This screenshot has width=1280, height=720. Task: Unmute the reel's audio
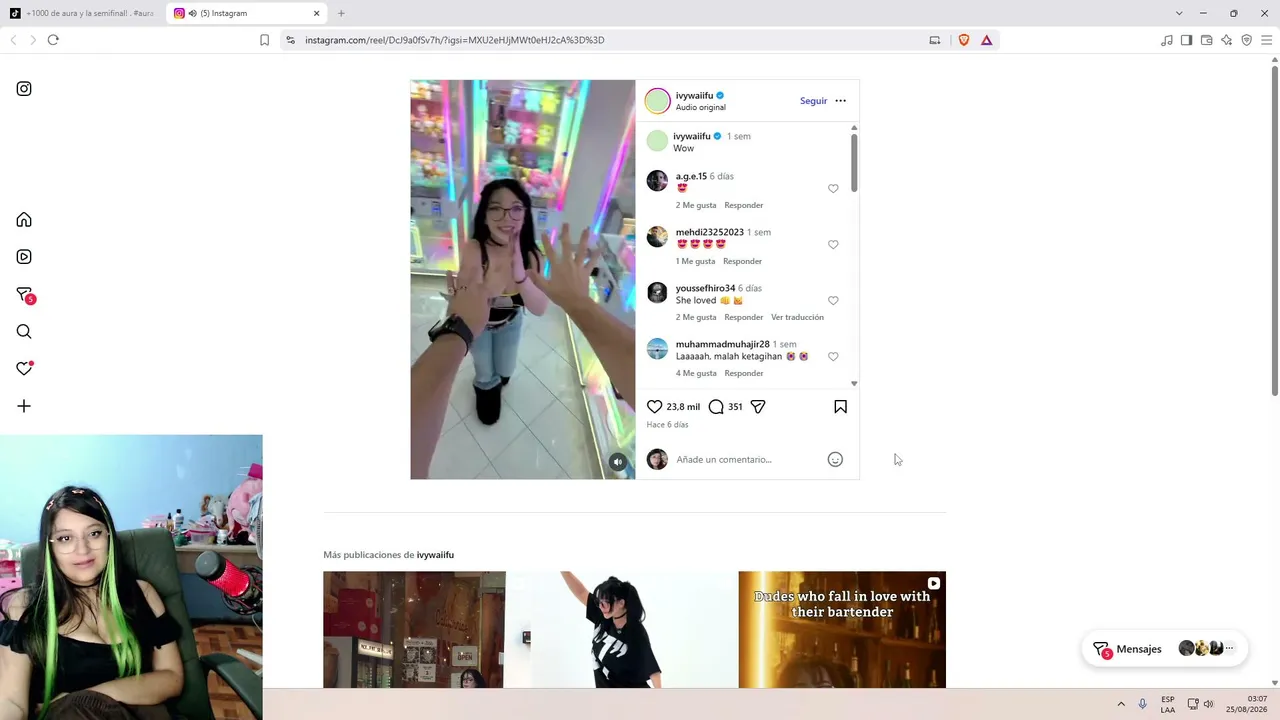click(x=618, y=462)
